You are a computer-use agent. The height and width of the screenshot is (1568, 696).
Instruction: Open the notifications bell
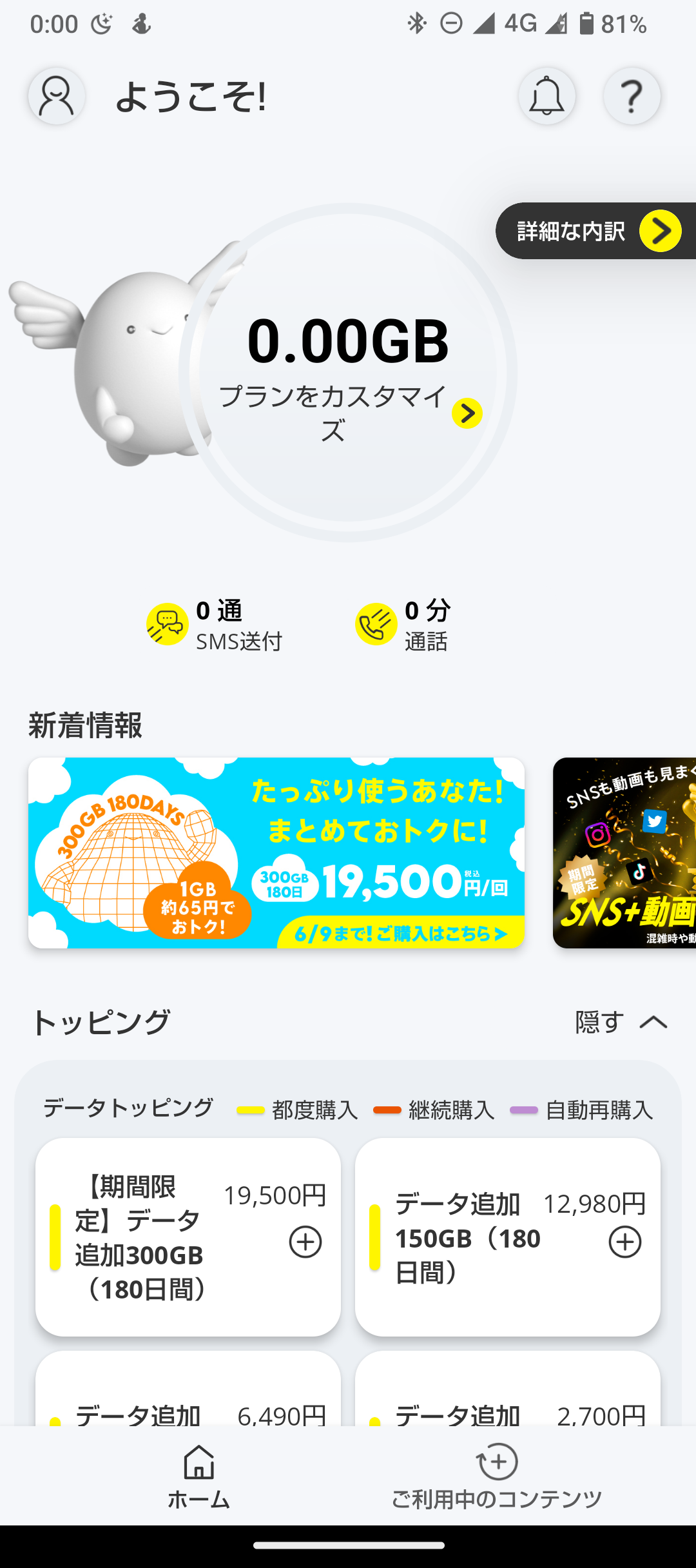click(x=546, y=96)
